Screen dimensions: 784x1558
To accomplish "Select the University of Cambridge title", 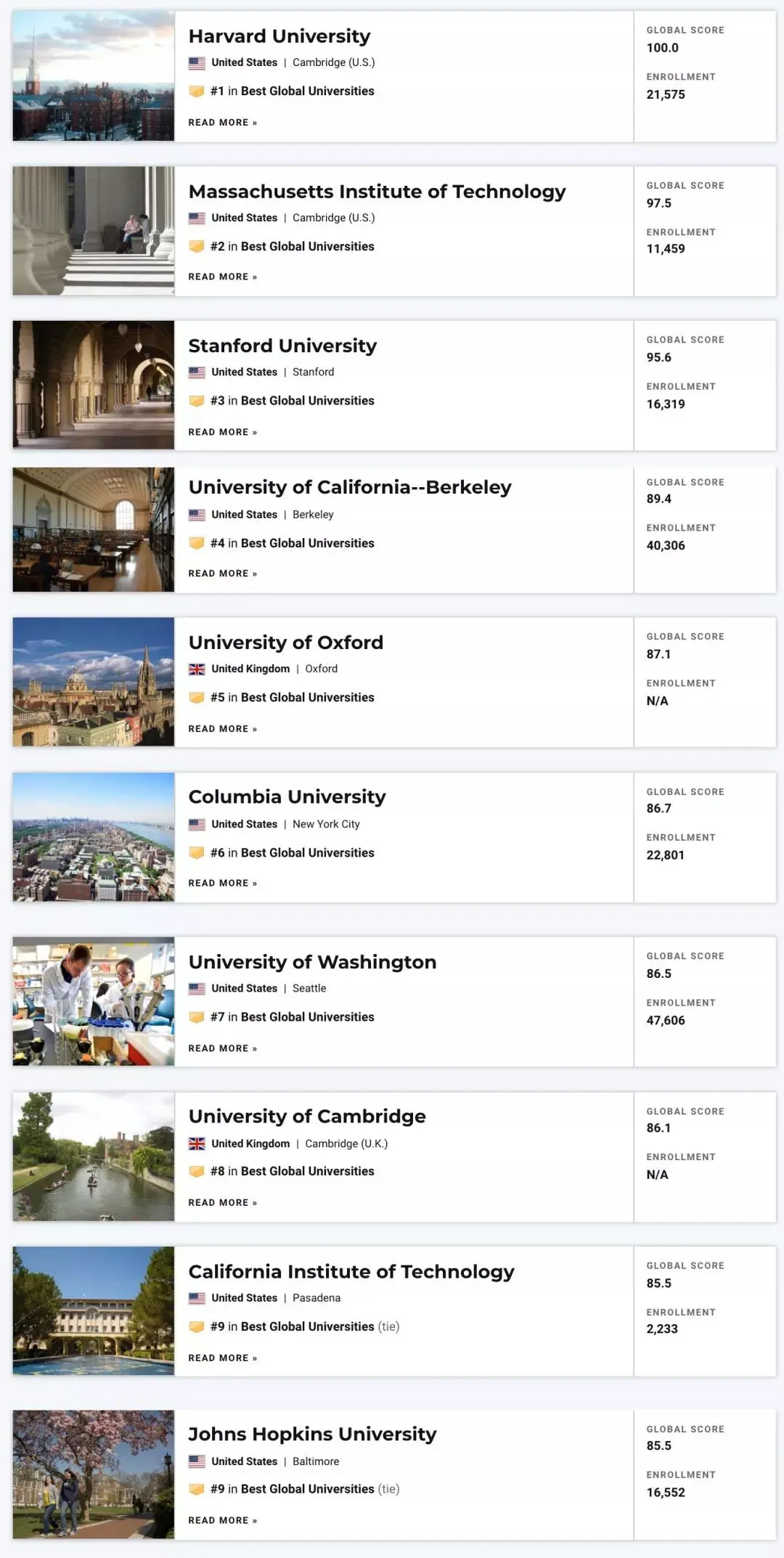I will point(307,1117).
